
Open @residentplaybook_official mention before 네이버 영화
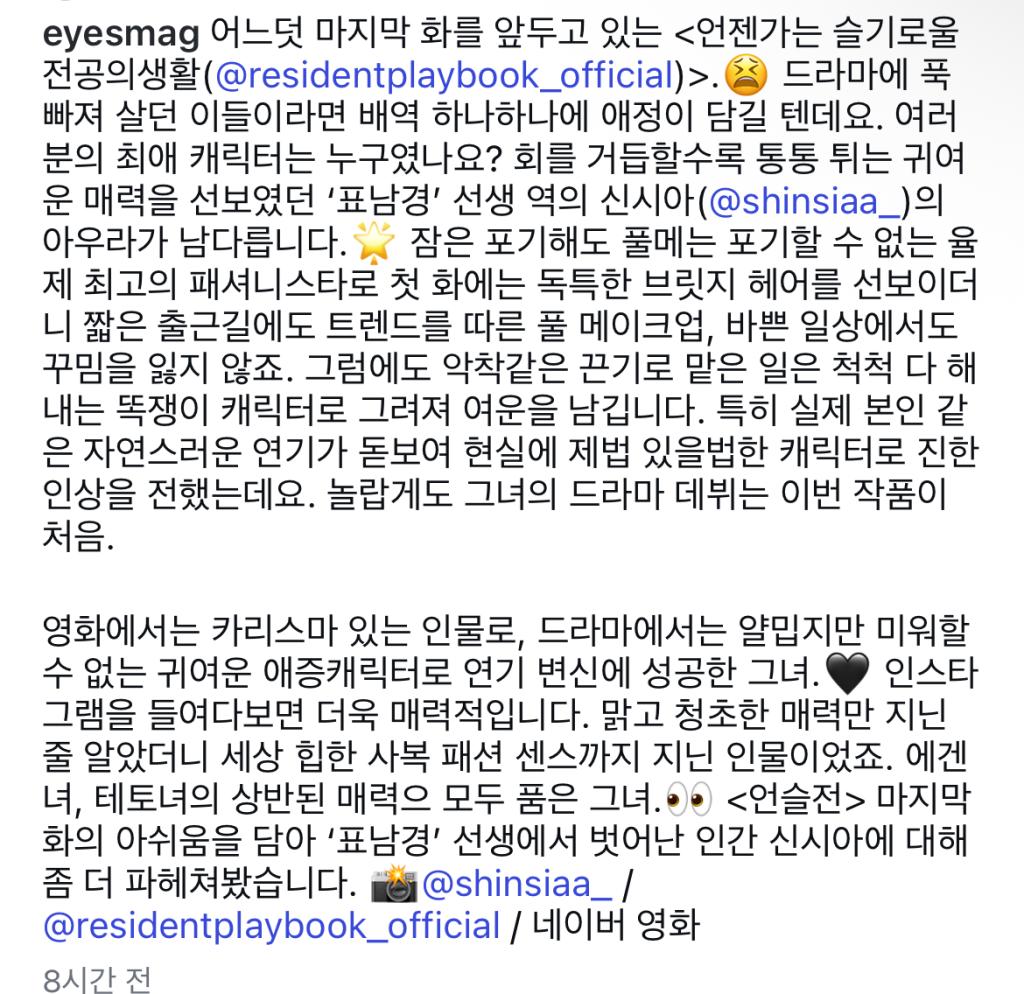point(272,925)
